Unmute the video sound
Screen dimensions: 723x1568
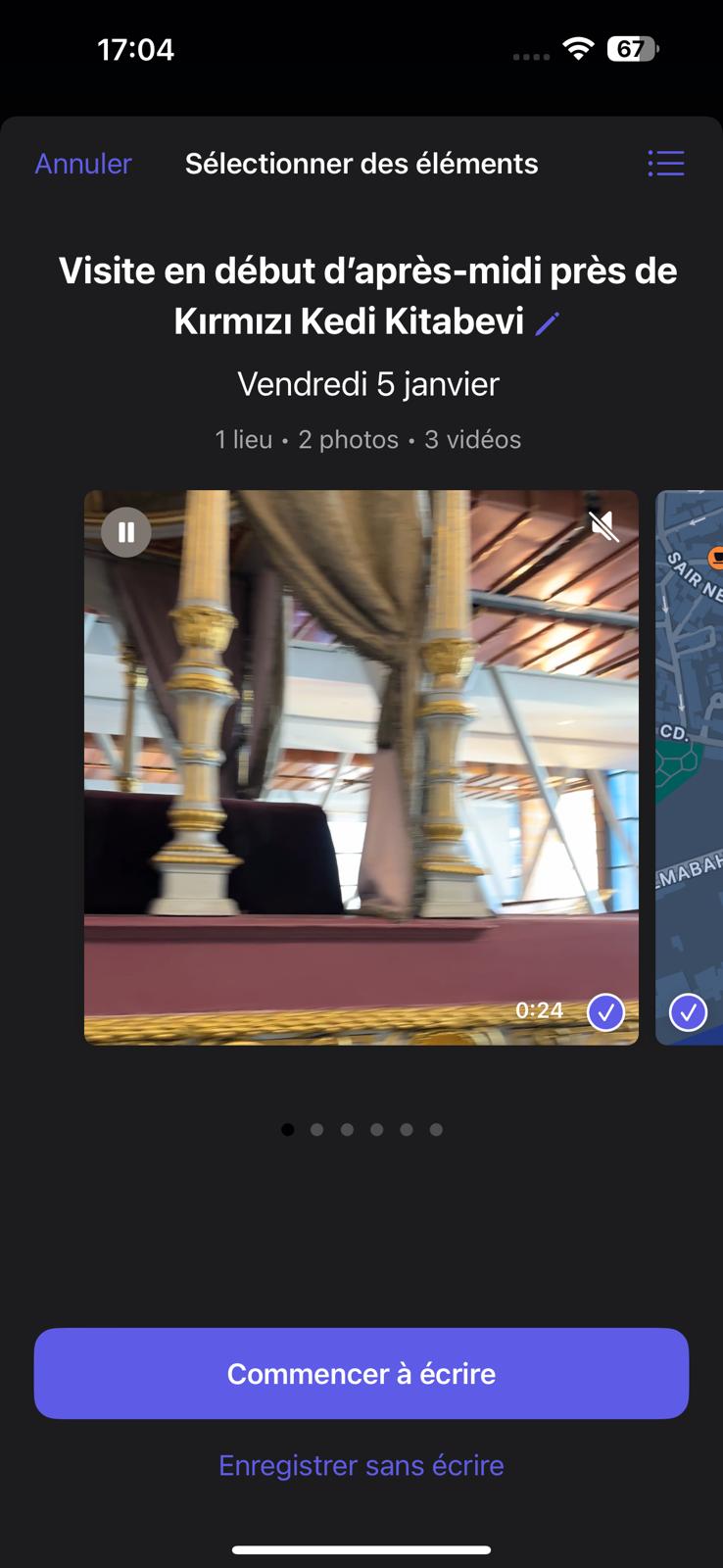point(604,527)
